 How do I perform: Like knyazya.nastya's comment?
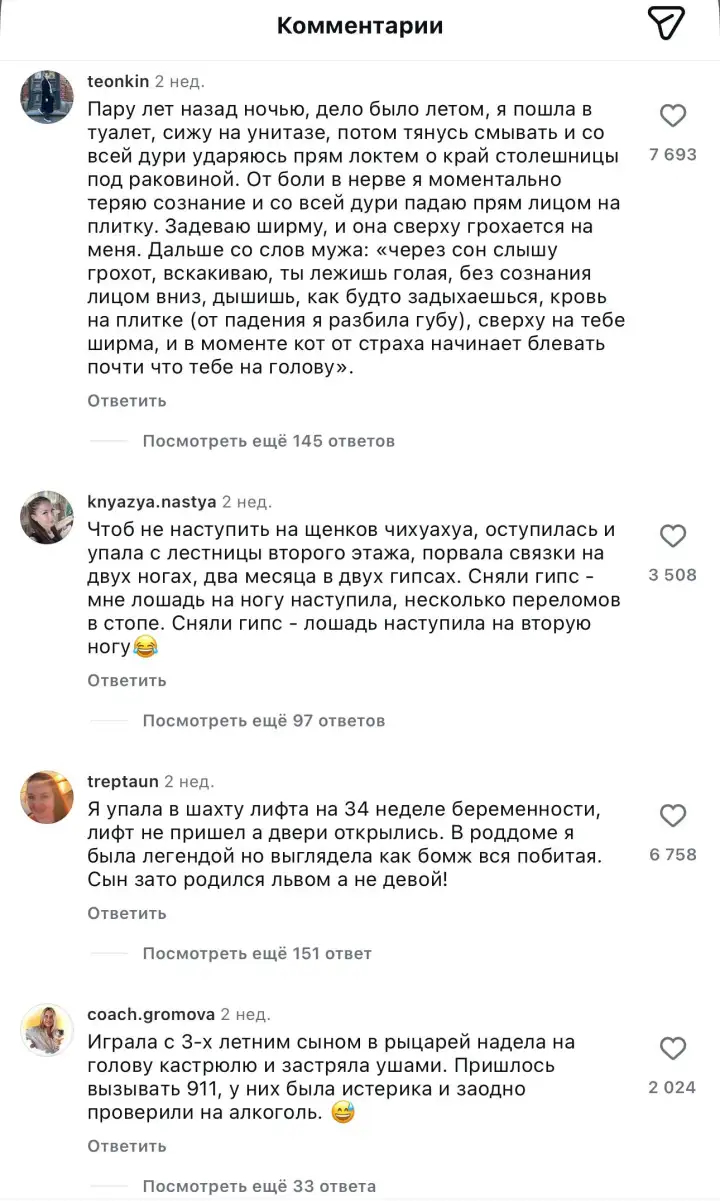pyautogui.click(x=673, y=536)
